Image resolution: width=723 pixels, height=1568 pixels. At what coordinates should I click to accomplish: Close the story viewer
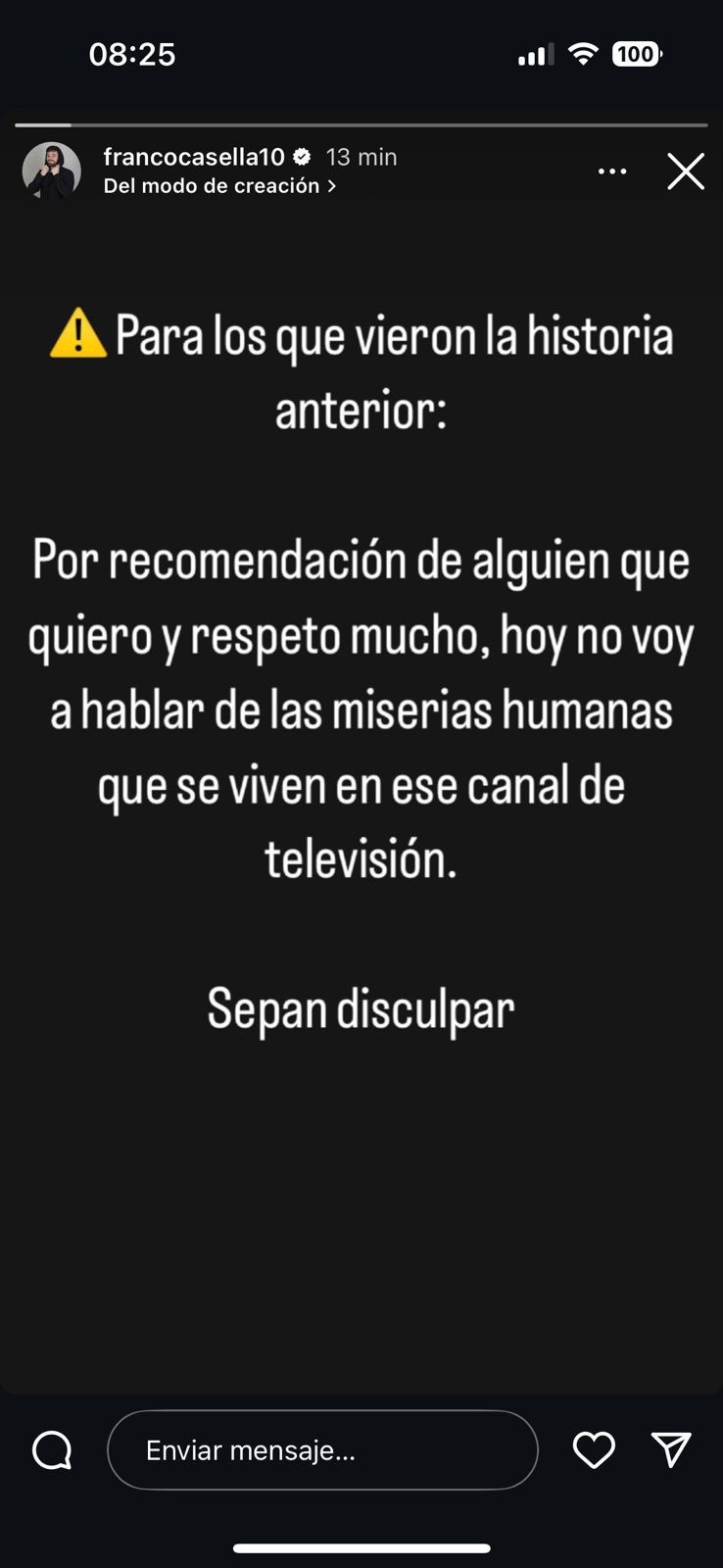(685, 171)
